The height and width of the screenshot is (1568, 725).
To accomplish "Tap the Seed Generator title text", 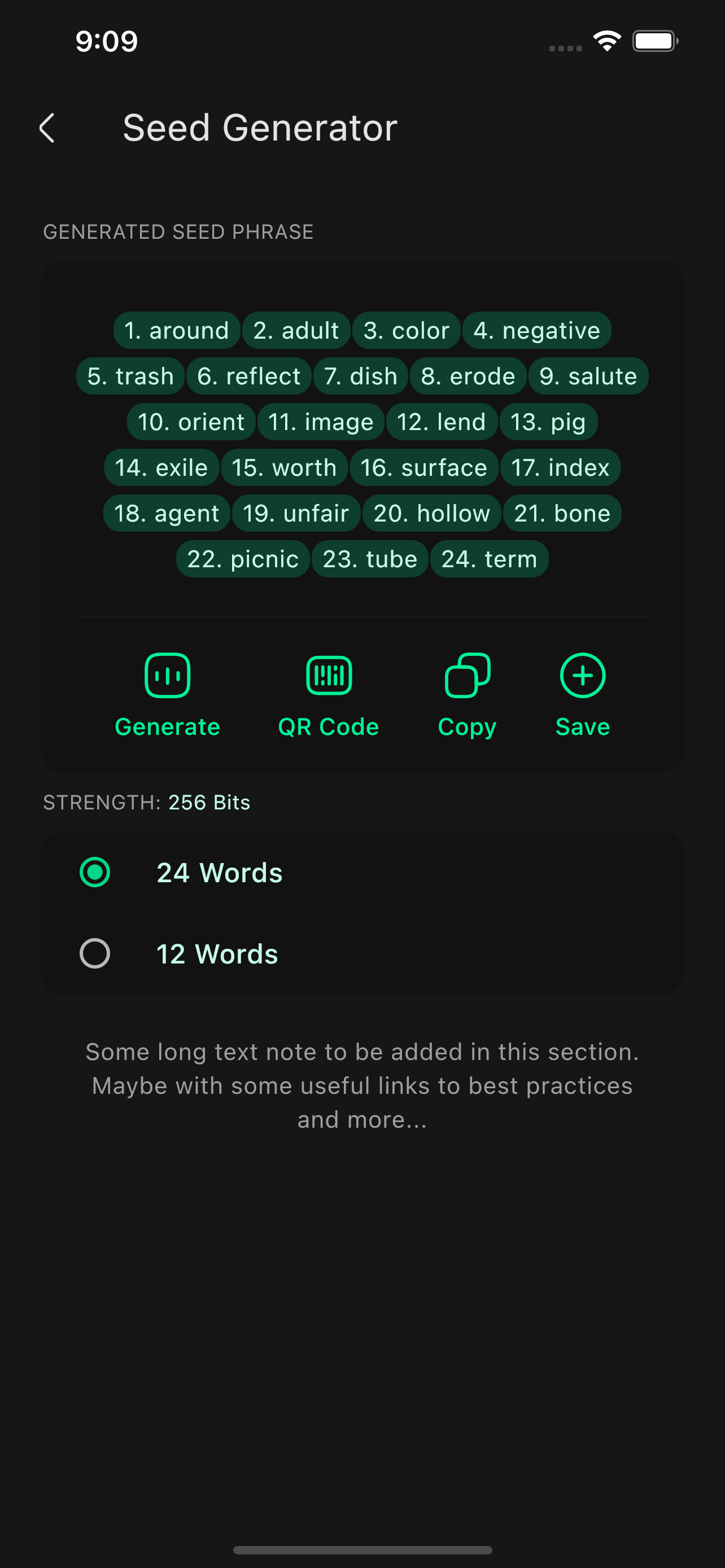I will point(260,128).
